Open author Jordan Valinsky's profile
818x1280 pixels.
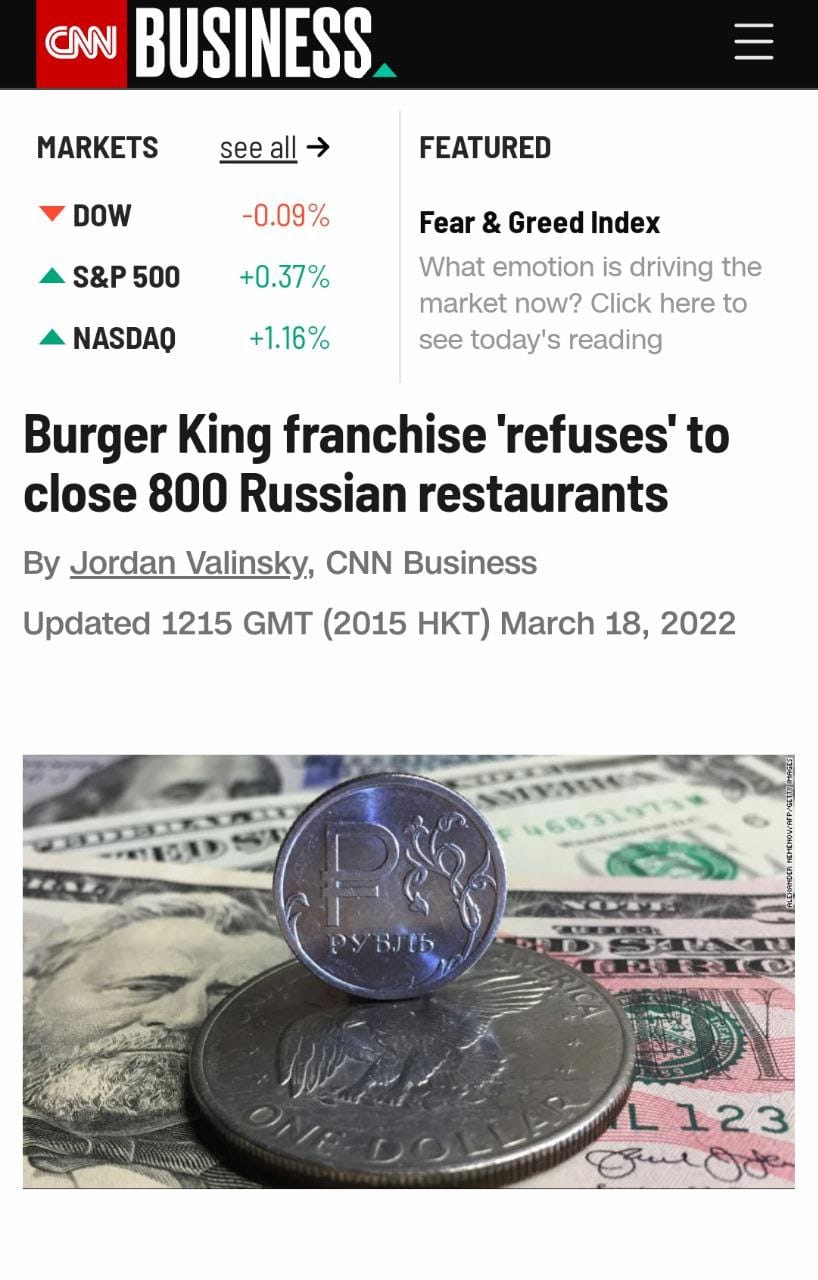click(188, 563)
